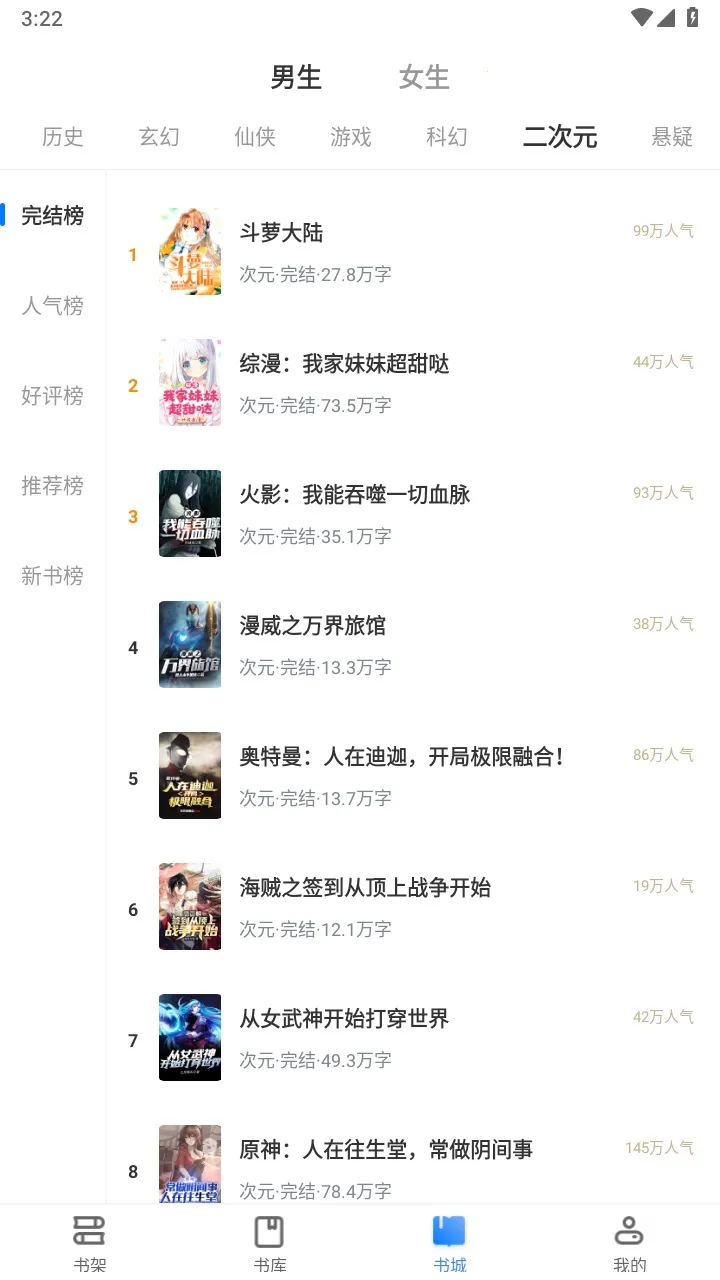Image resolution: width=720 pixels, height=1280 pixels.
Task: Select the 仙侠 category tab
Action: (x=255, y=137)
